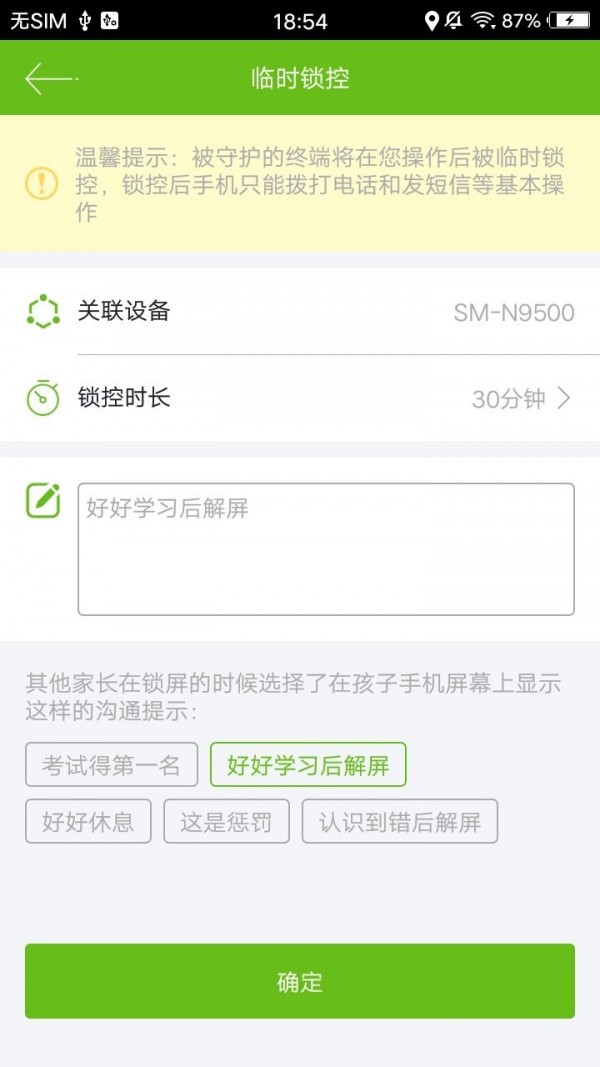This screenshot has width=600, height=1067.
Task: Select the 这是惩罚 chip
Action: pyautogui.click(x=227, y=821)
